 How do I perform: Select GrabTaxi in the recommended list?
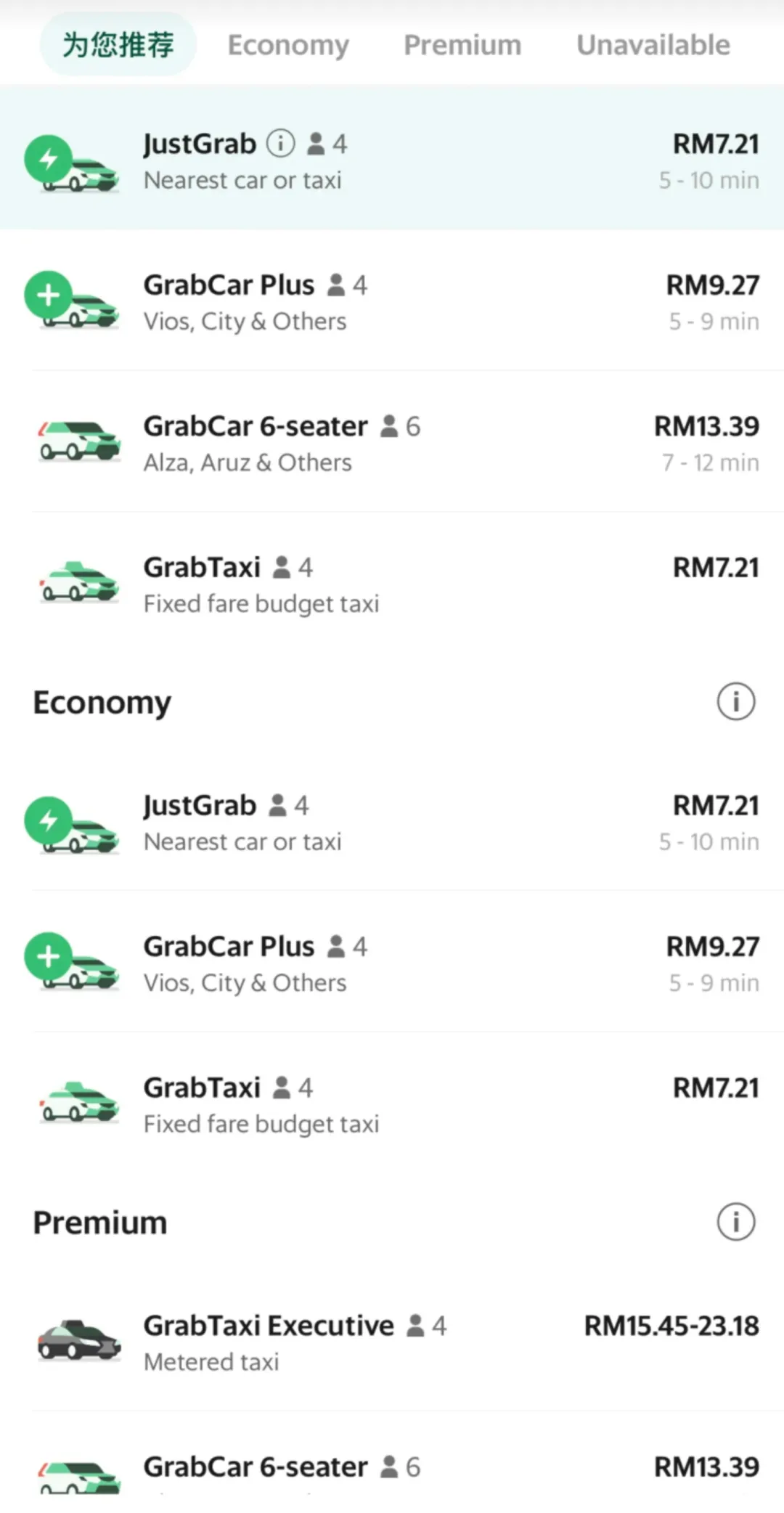pos(392,584)
